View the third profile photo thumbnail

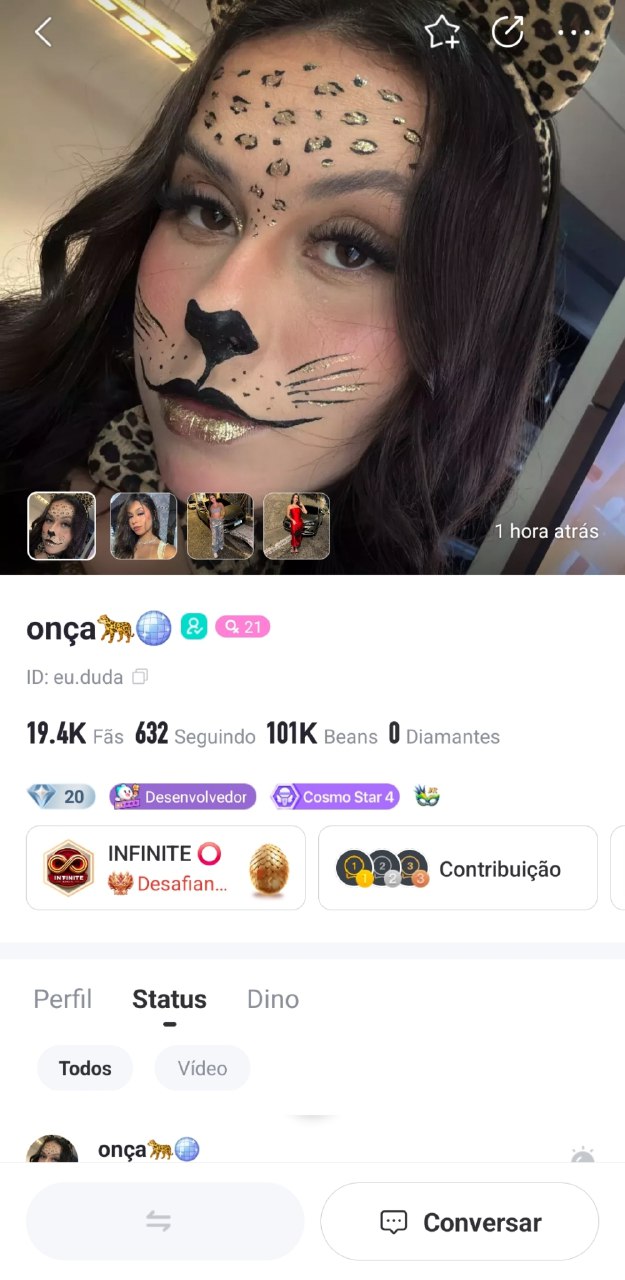click(x=220, y=526)
